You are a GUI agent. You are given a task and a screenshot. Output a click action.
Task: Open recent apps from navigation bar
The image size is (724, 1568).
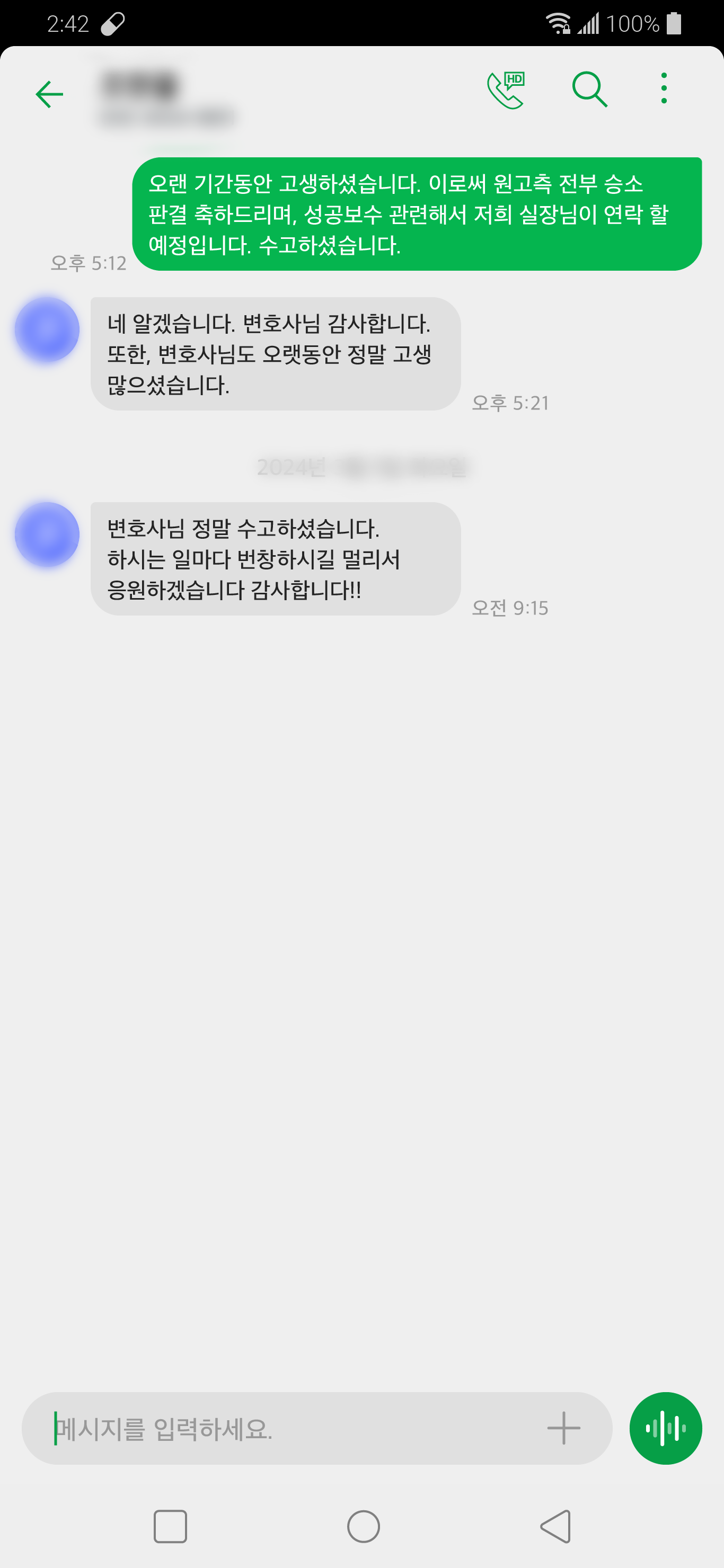[x=171, y=1526]
